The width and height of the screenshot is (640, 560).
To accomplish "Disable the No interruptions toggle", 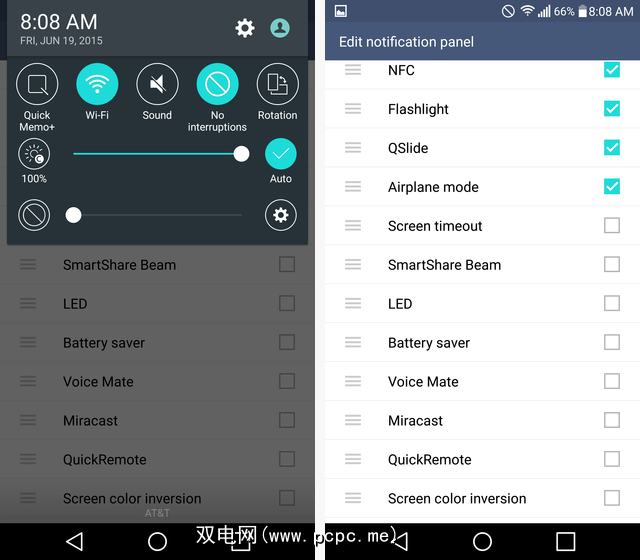I will (217, 85).
